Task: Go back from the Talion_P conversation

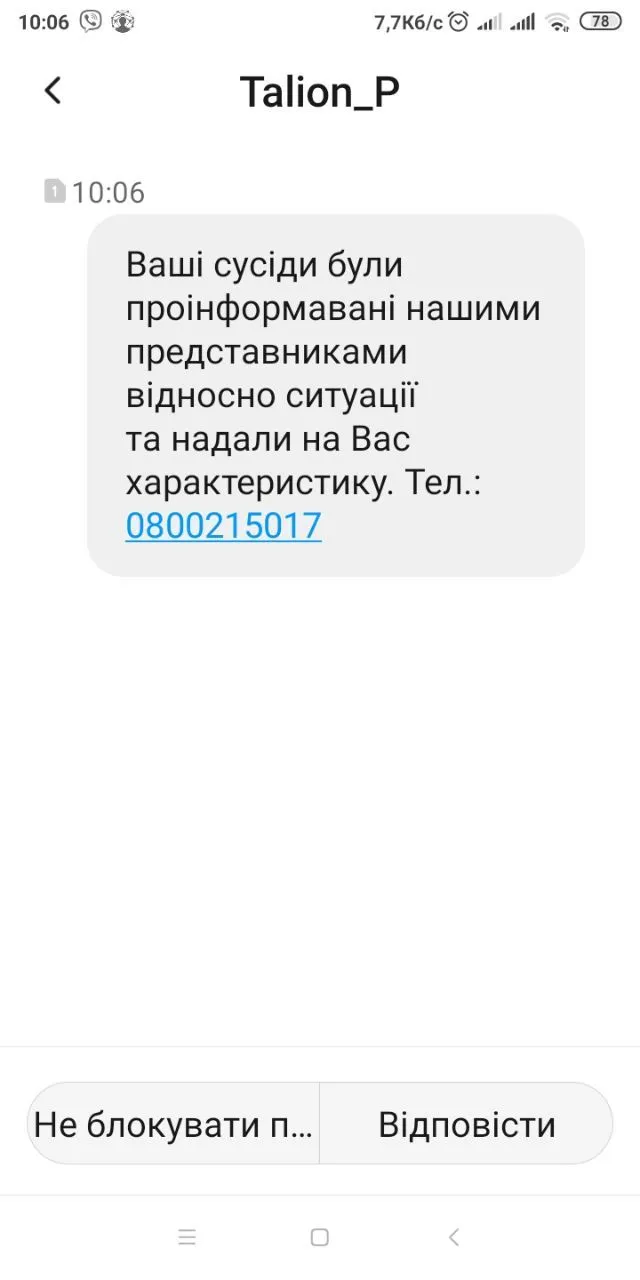Action: (53, 91)
